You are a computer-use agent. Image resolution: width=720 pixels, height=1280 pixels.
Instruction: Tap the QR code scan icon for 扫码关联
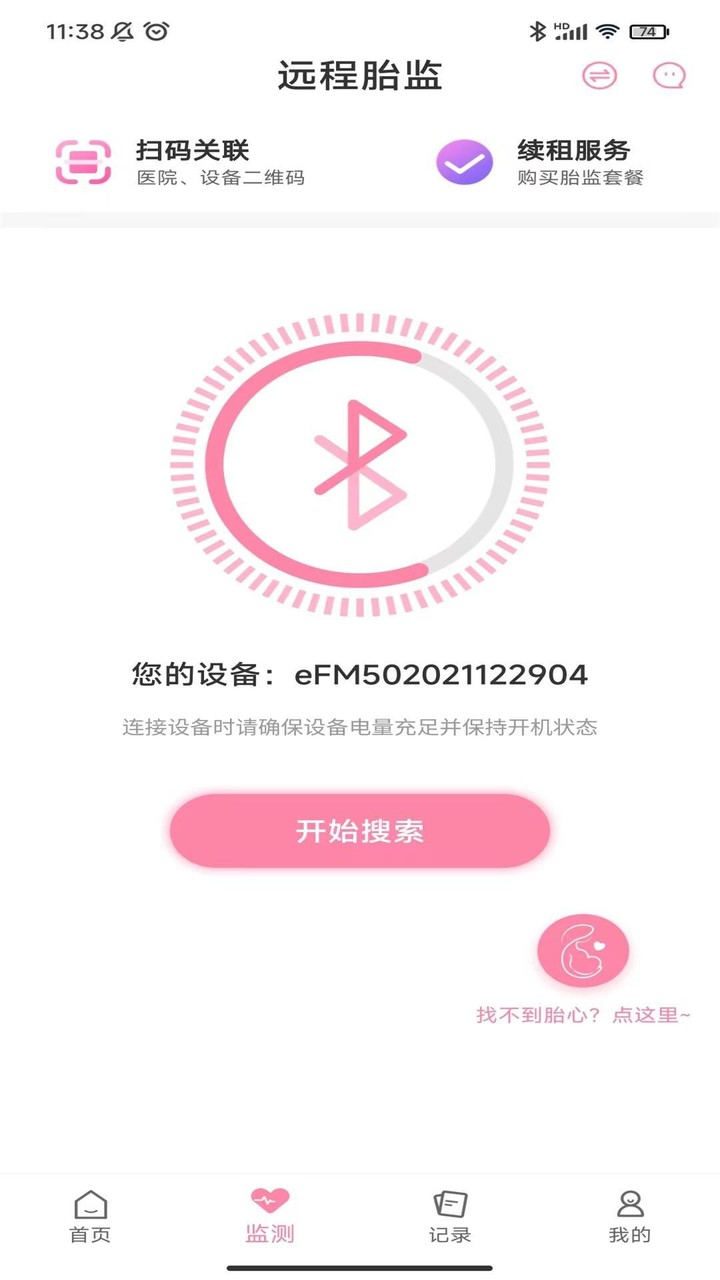[x=85, y=162]
